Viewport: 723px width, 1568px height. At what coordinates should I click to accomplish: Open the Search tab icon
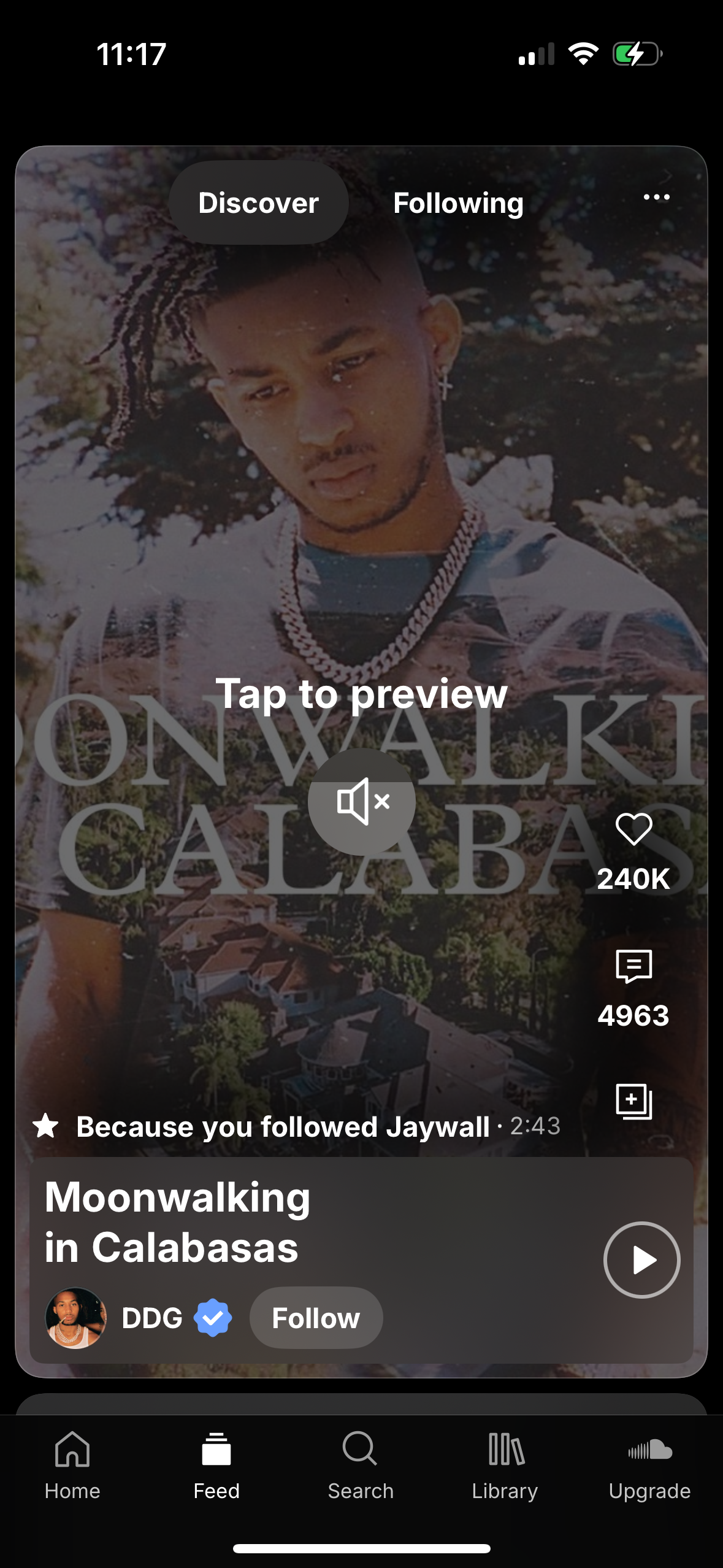[361, 1465]
